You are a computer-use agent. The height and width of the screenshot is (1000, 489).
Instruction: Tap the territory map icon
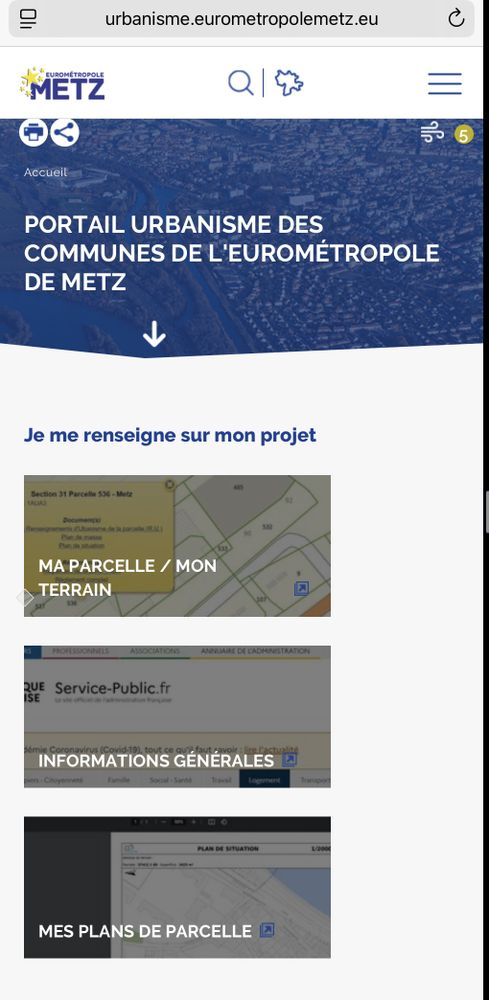(289, 83)
